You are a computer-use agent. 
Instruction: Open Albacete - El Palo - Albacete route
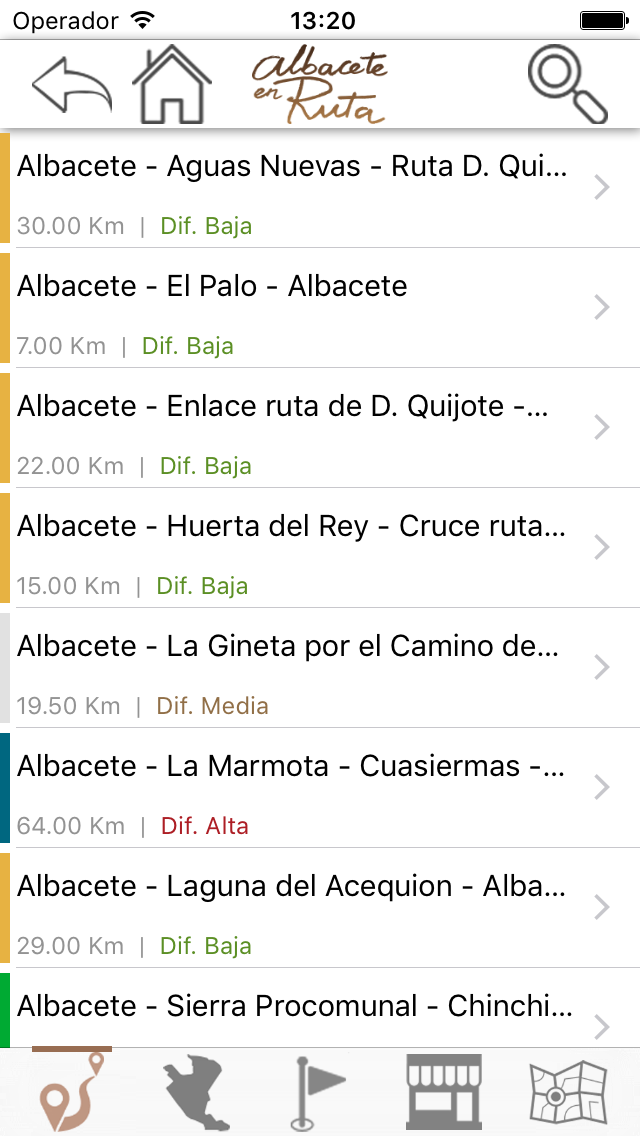(x=320, y=308)
